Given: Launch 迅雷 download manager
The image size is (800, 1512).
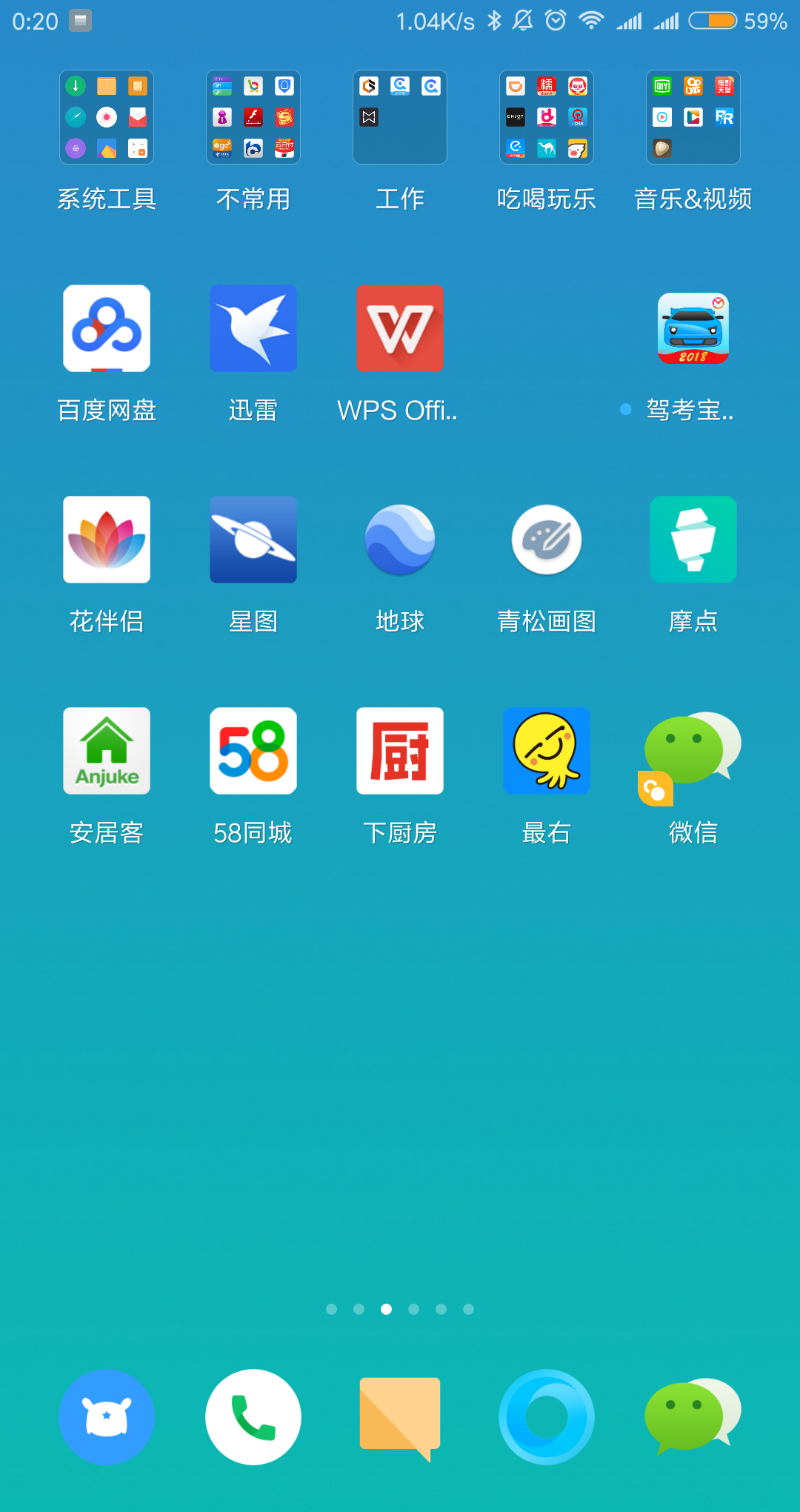Looking at the screenshot, I should pos(253,328).
